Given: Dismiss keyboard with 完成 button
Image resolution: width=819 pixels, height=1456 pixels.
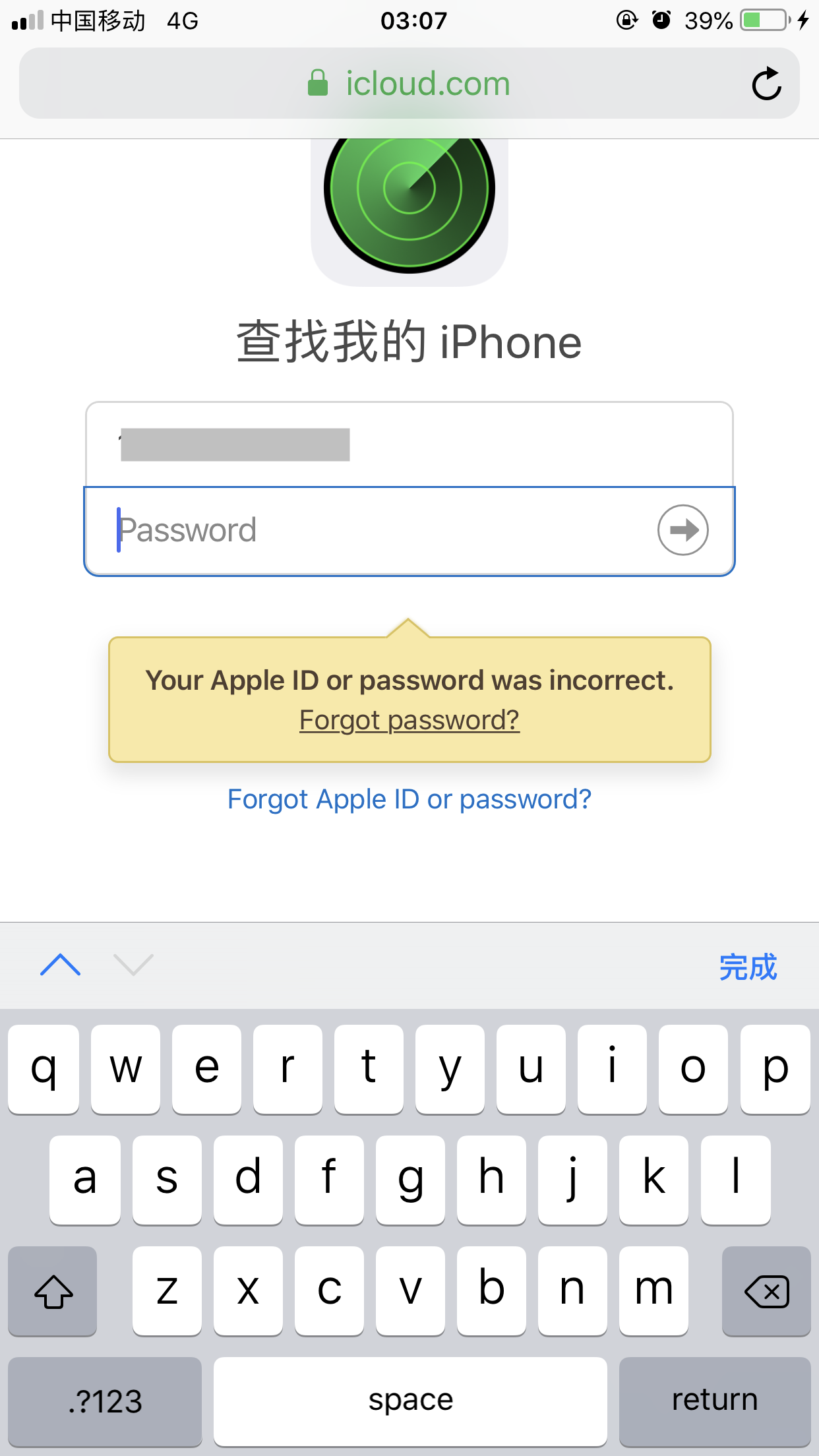Looking at the screenshot, I should pyautogui.click(x=748, y=967).
